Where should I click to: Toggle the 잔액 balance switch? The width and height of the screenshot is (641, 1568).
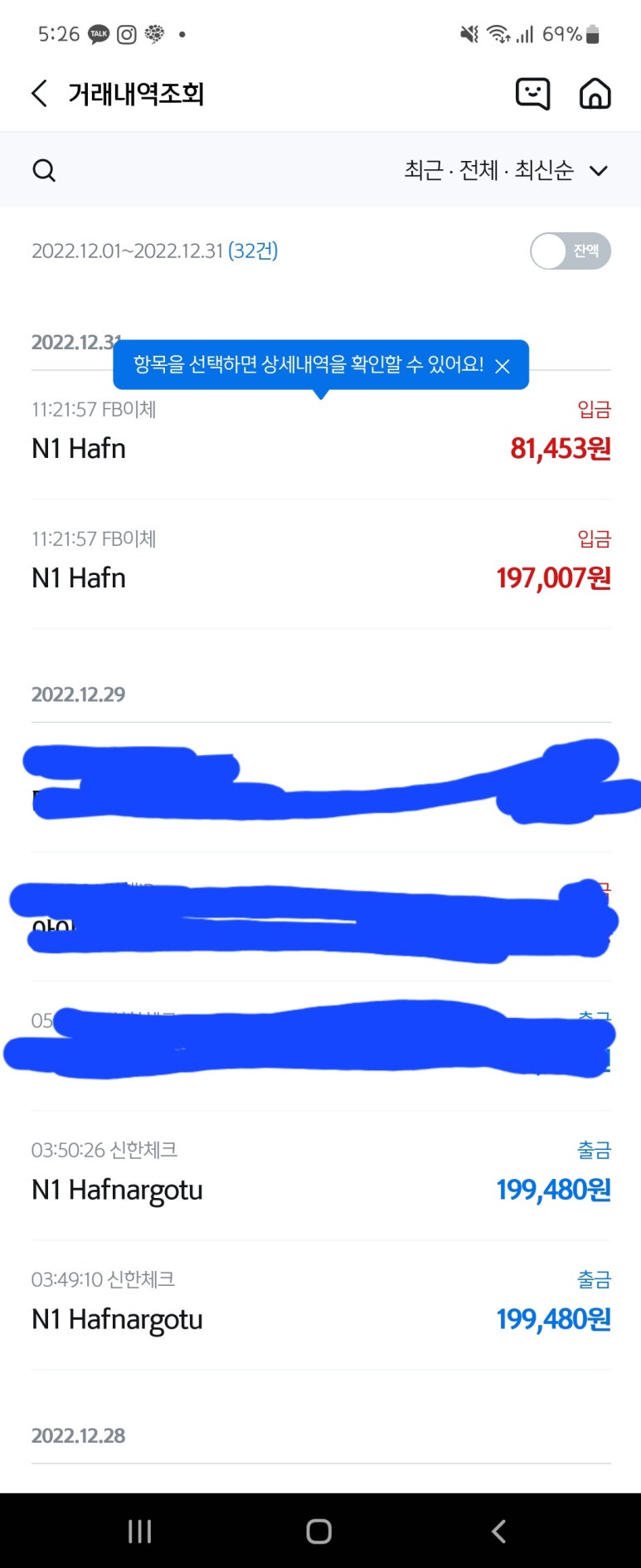point(571,251)
